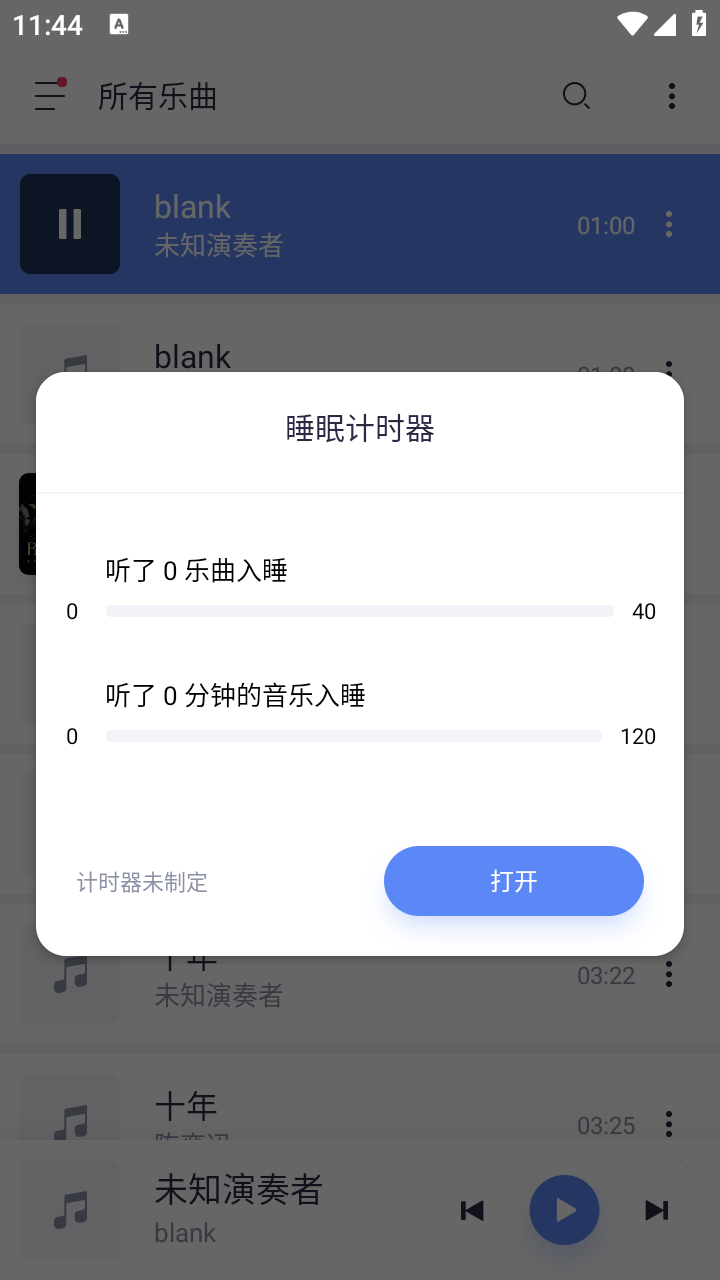The width and height of the screenshot is (720, 1280).
Task: Open the navigation drawer menu icon
Action: coord(48,96)
